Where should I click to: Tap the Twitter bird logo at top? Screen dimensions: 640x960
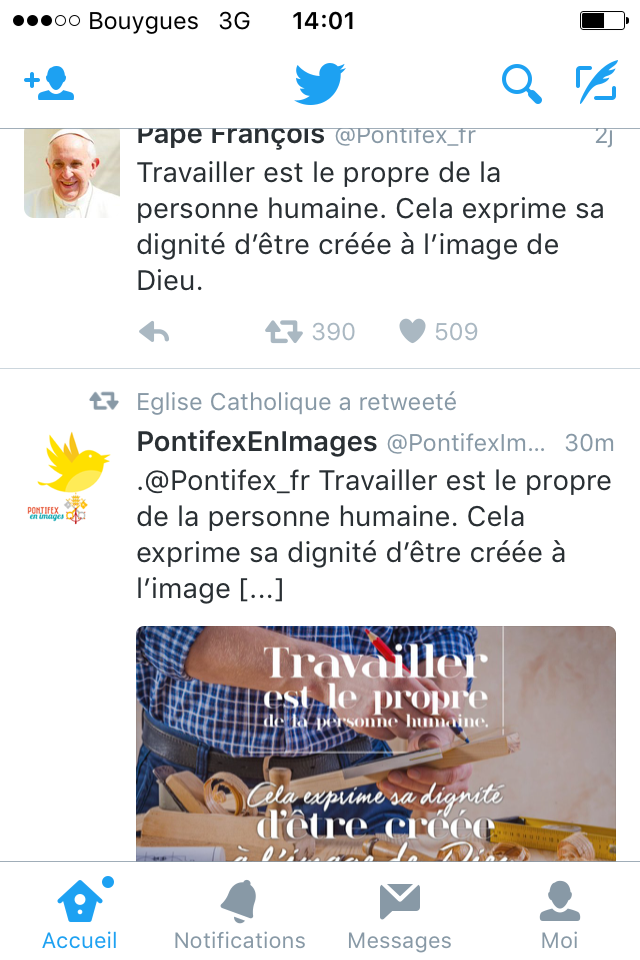pos(320,84)
